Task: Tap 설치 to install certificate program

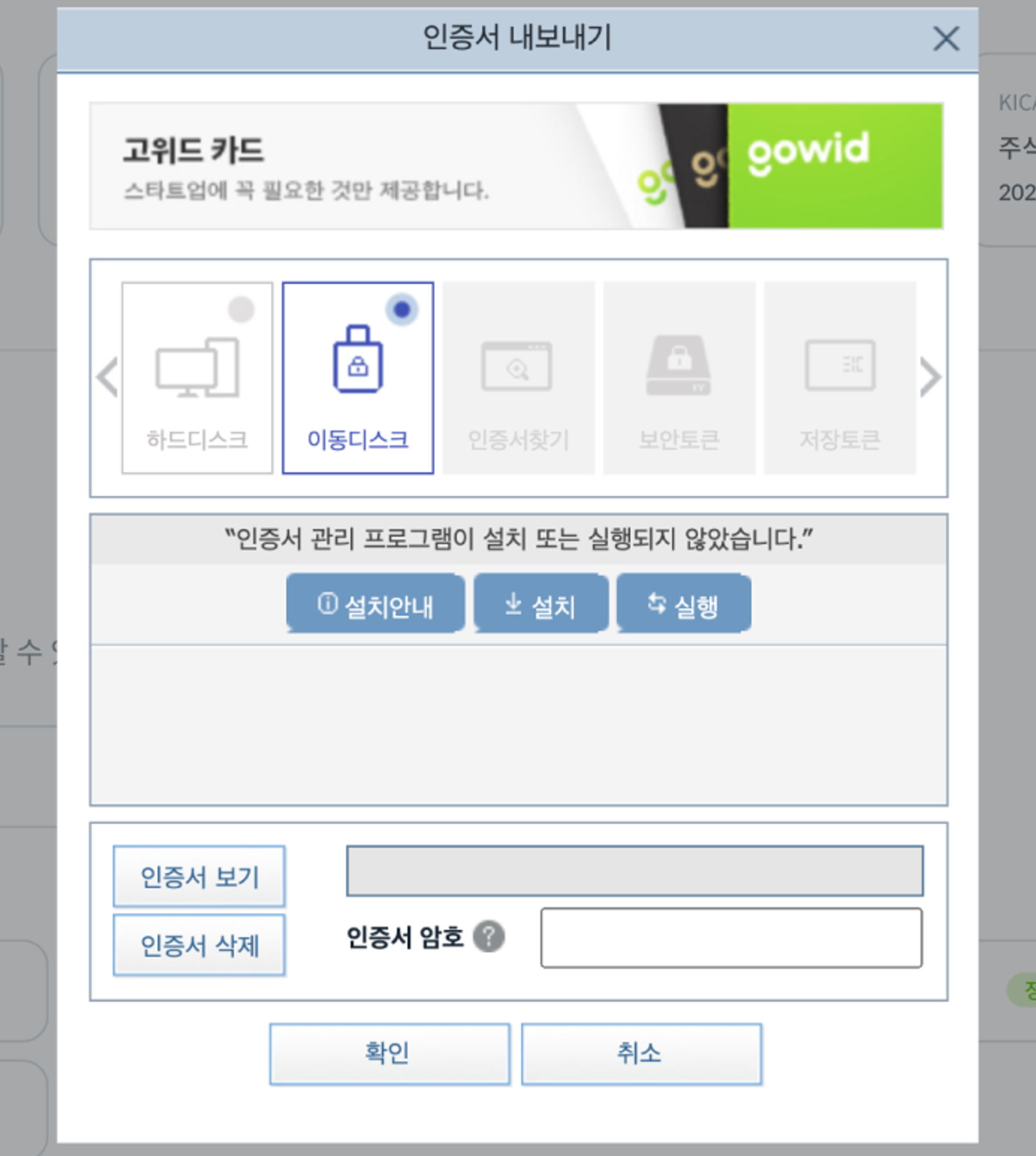Action: coord(540,603)
